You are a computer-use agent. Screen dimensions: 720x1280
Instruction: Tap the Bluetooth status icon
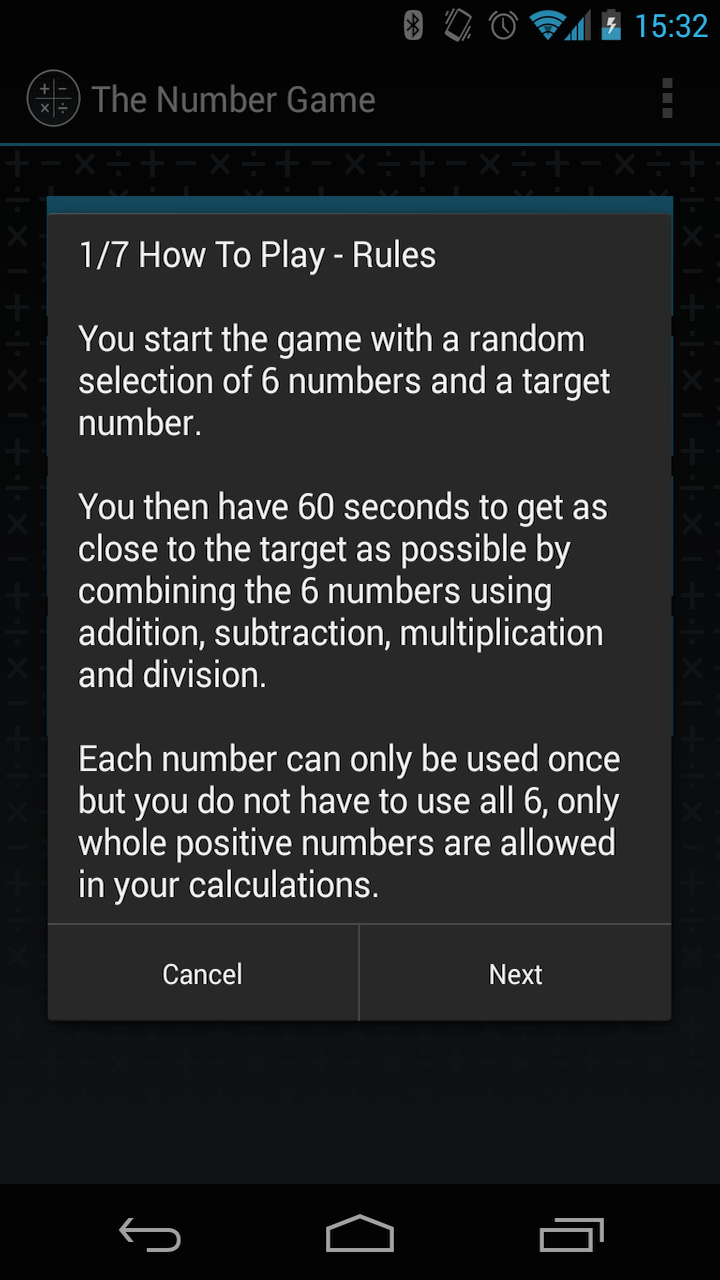416,25
